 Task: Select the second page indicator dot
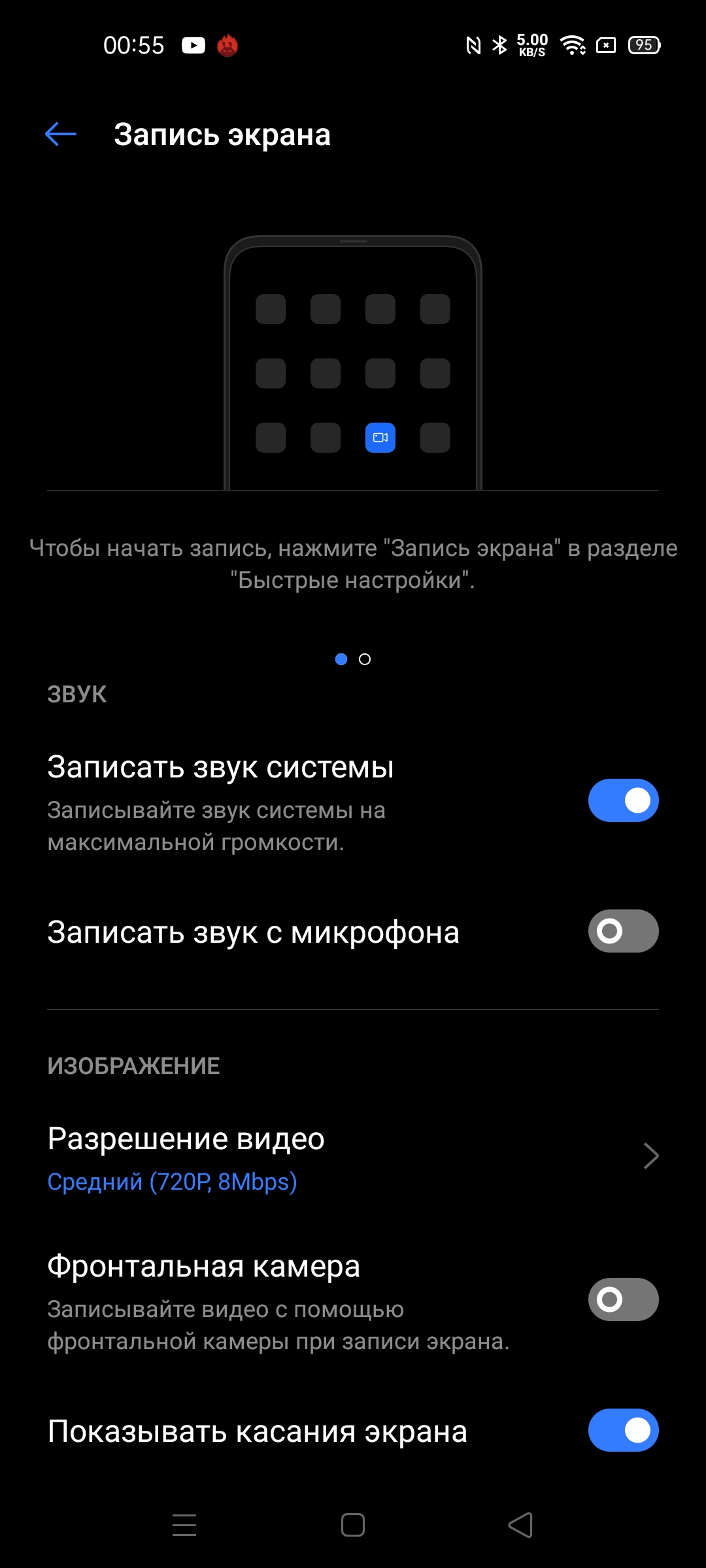(365, 660)
